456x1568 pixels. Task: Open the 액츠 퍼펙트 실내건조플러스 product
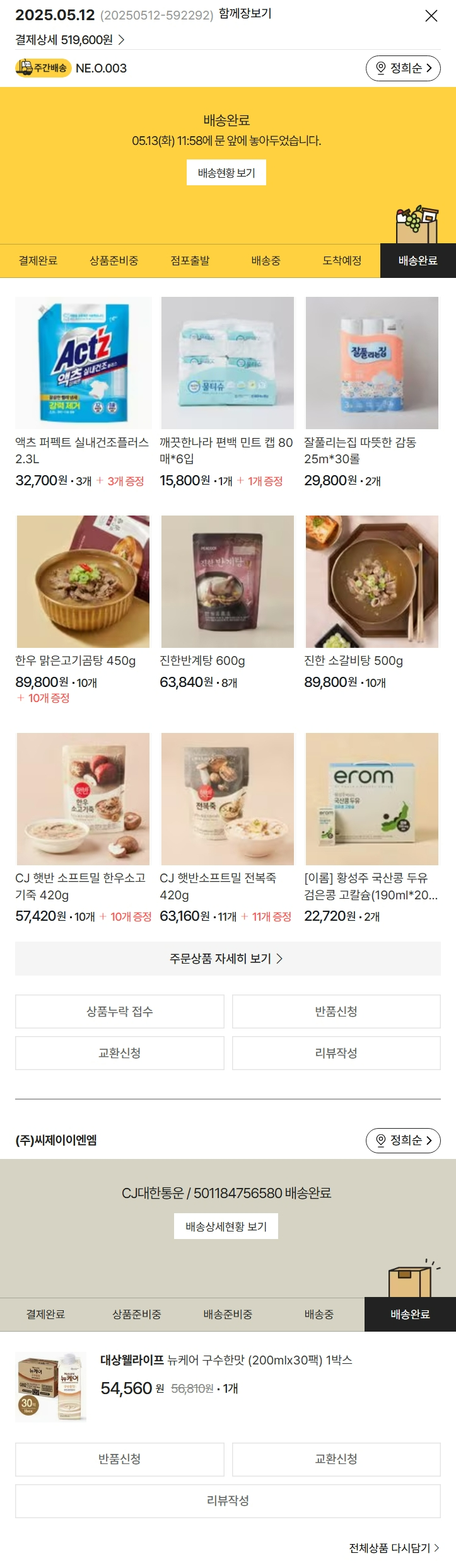83,364
